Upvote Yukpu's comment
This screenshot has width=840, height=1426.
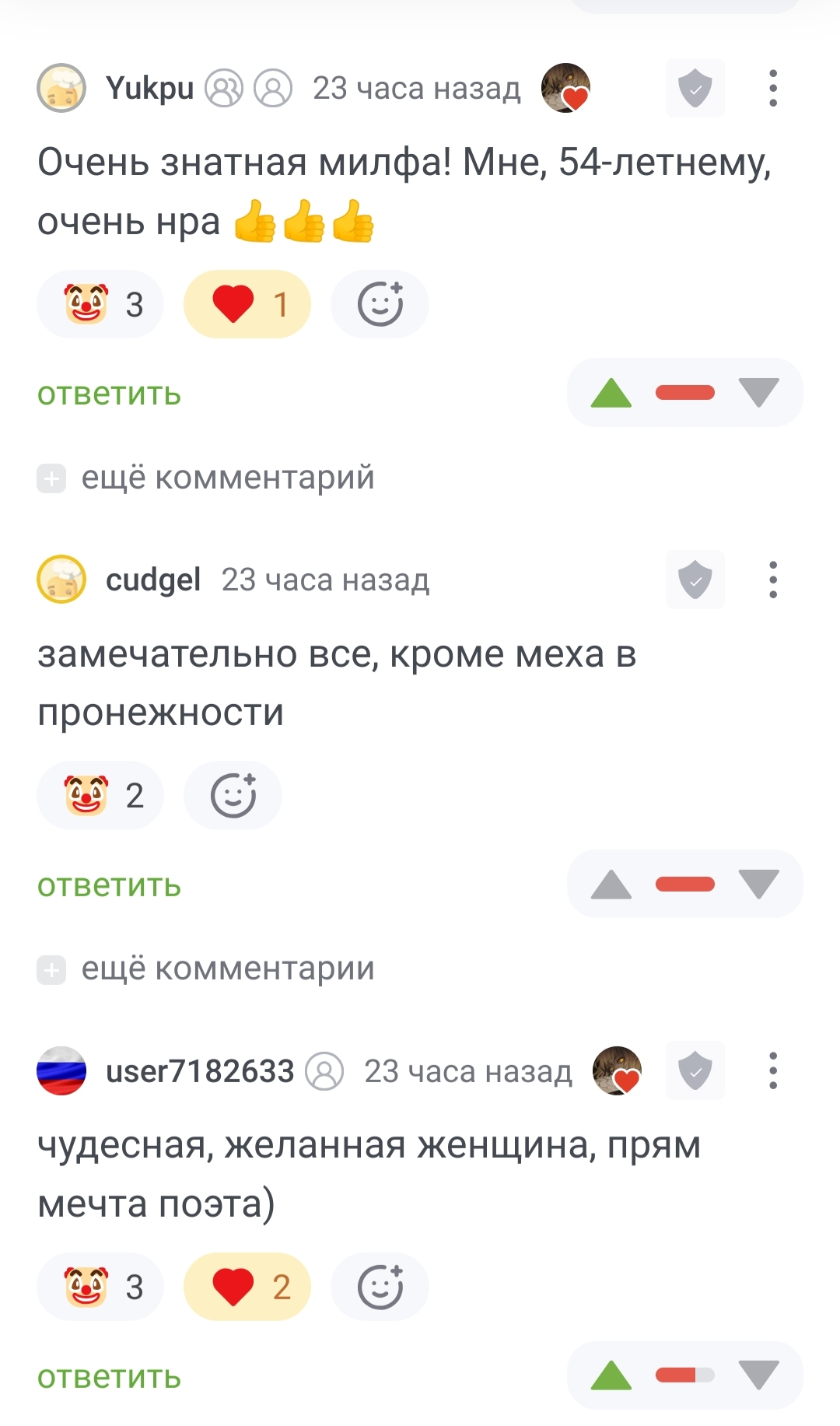pos(611,393)
